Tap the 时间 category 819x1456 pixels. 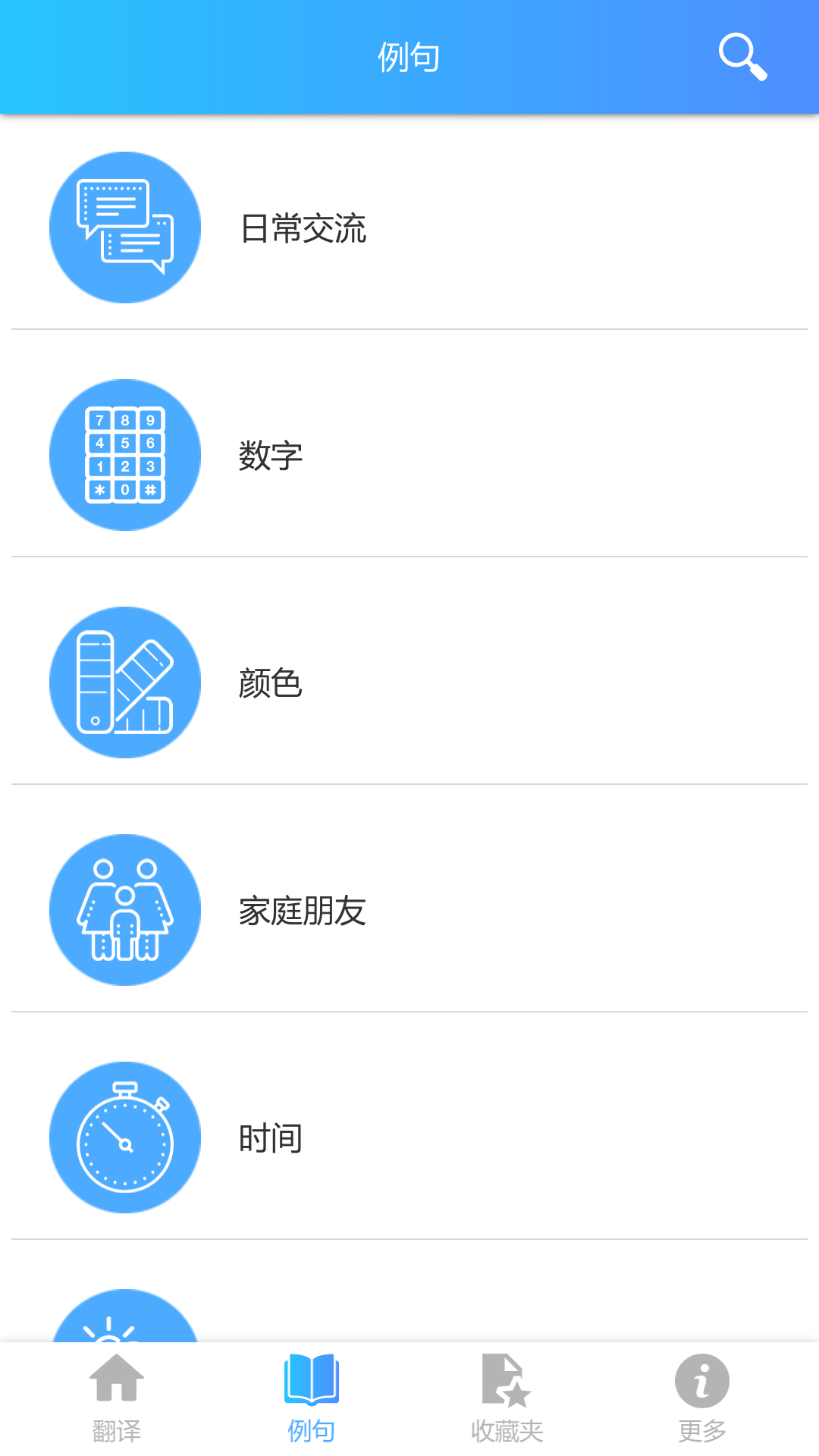pos(409,1137)
